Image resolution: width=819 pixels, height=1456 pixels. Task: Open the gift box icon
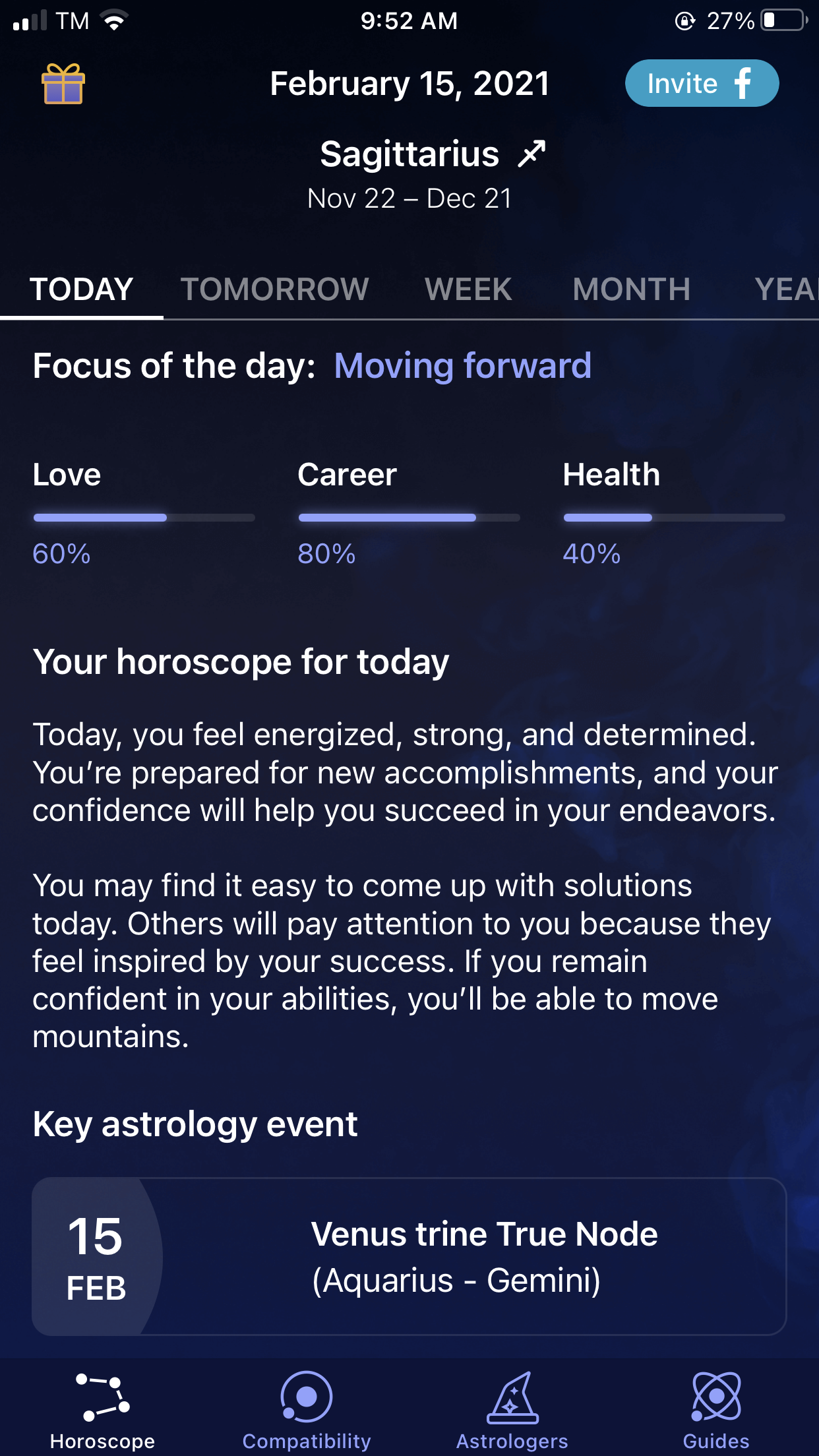[63, 84]
